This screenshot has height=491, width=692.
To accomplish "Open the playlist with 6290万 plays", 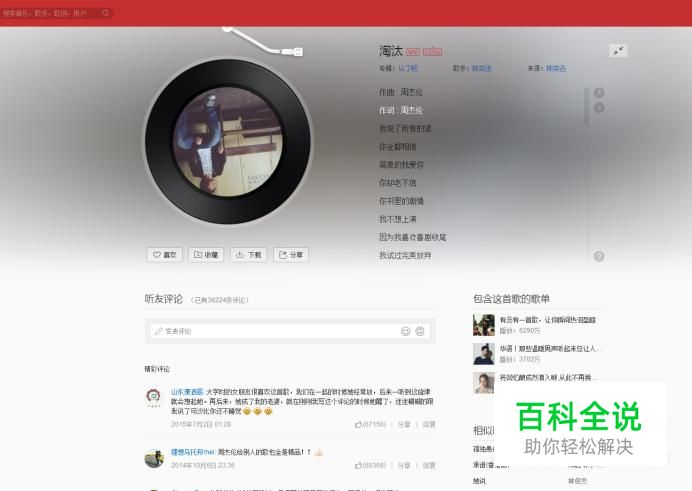I will 547,320.
